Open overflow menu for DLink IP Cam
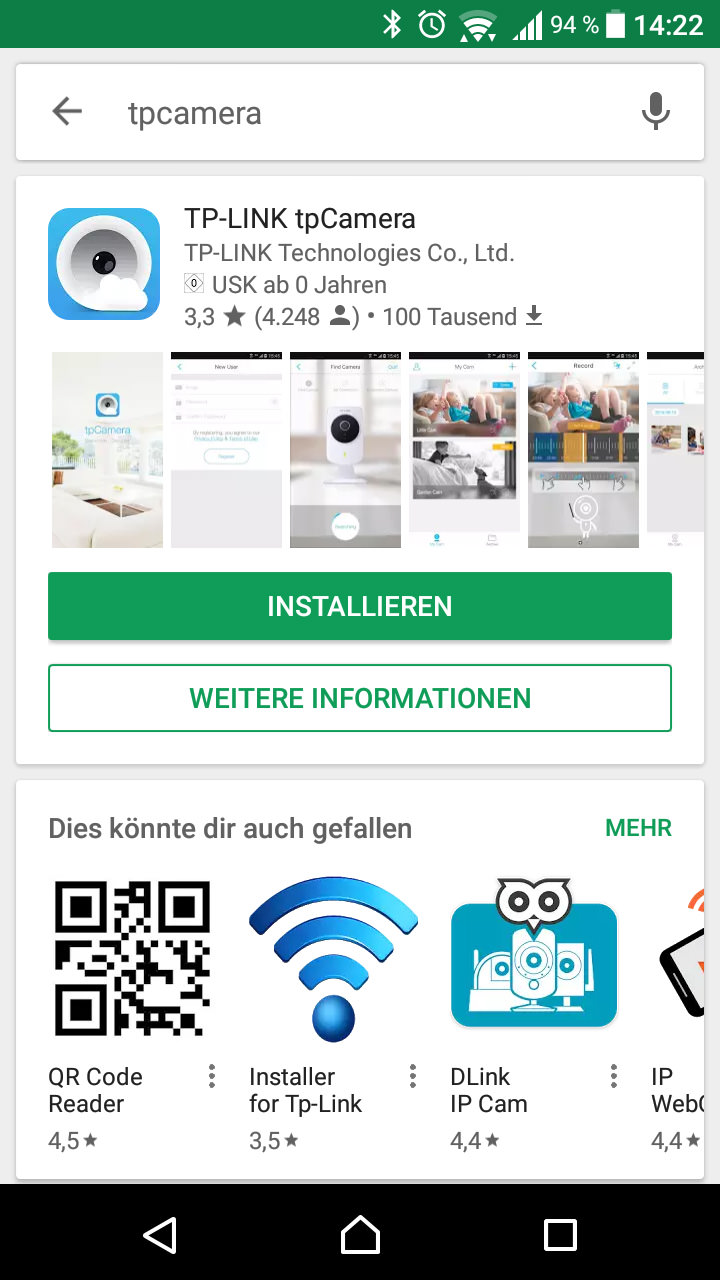The width and height of the screenshot is (720, 1280). tap(614, 1076)
